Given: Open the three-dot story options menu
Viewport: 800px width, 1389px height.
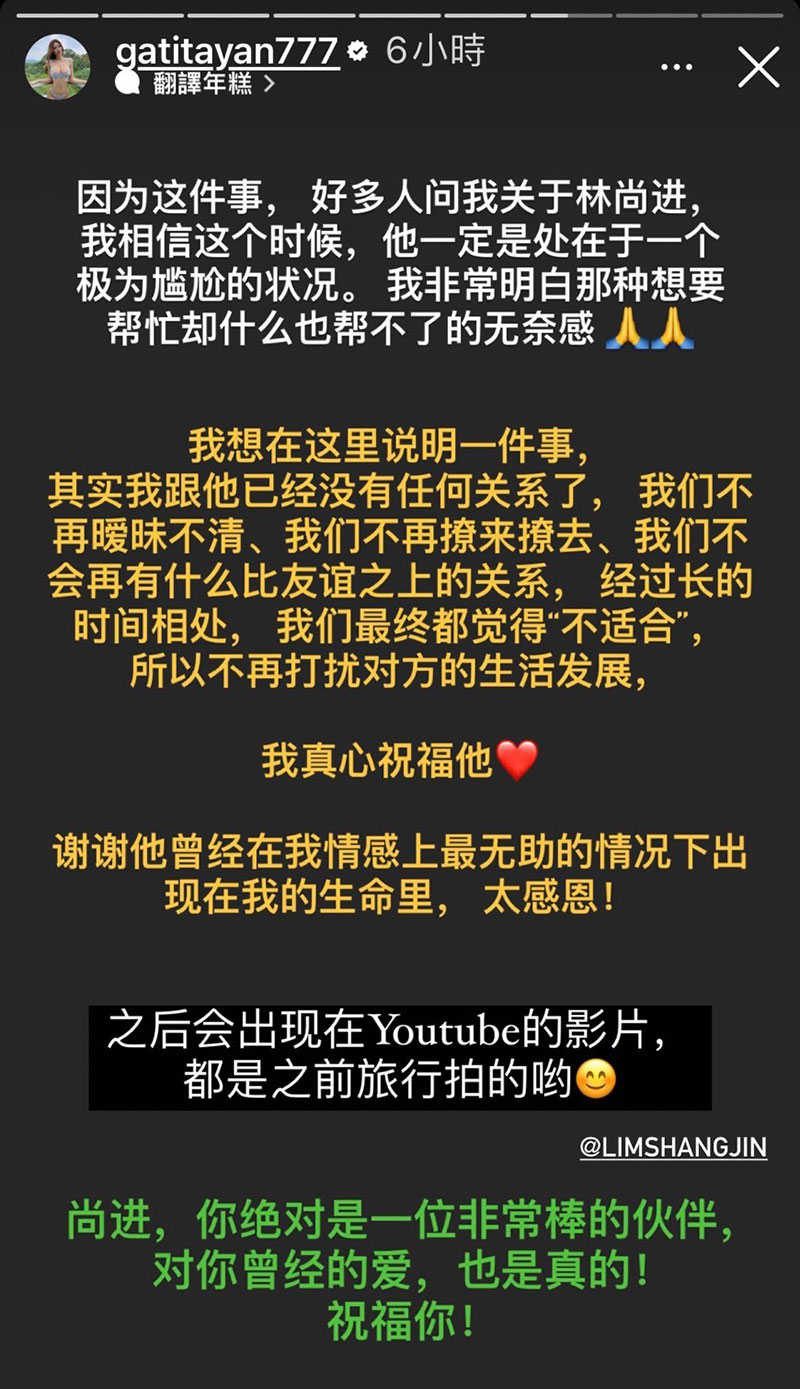Looking at the screenshot, I should coord(677,67).
